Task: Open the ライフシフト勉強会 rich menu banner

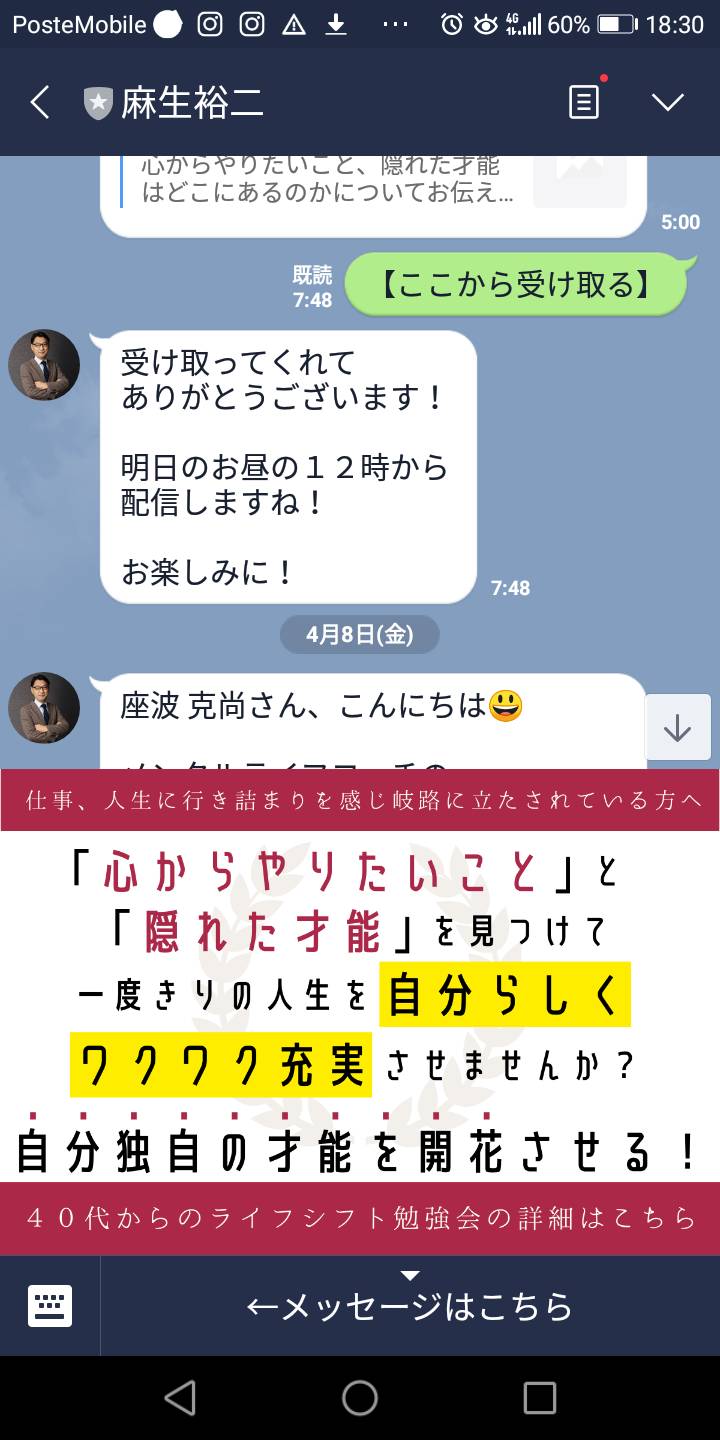Action: click(x=360, y=1012)
